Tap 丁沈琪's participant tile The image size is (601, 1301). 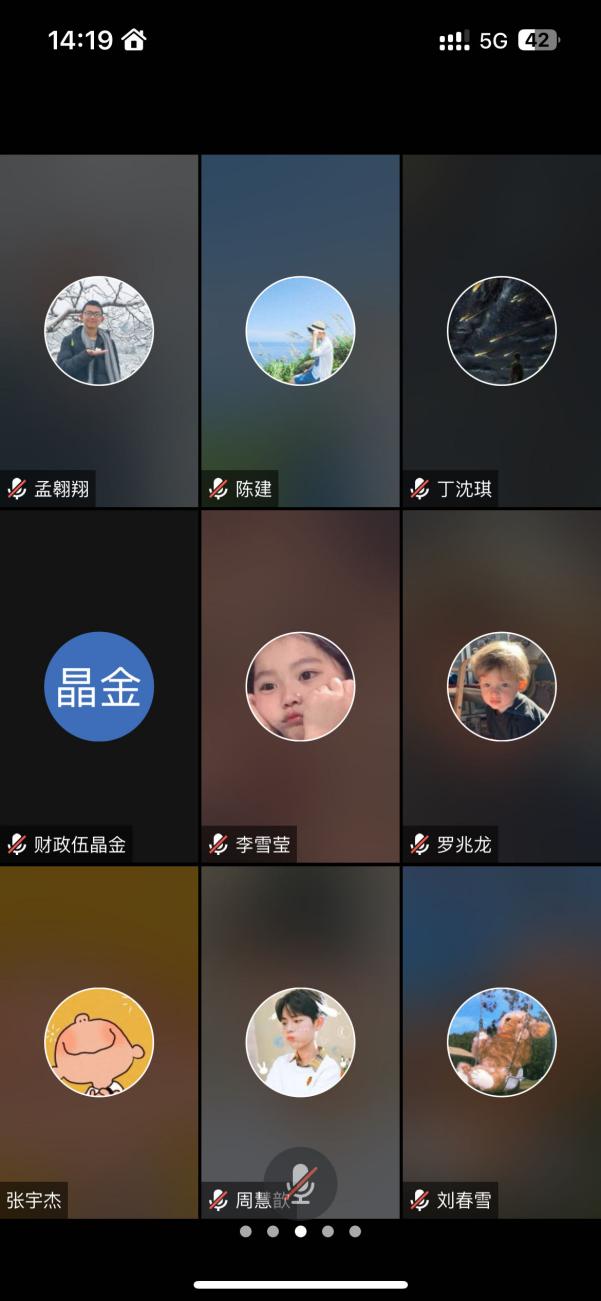[x=501, y=330]
